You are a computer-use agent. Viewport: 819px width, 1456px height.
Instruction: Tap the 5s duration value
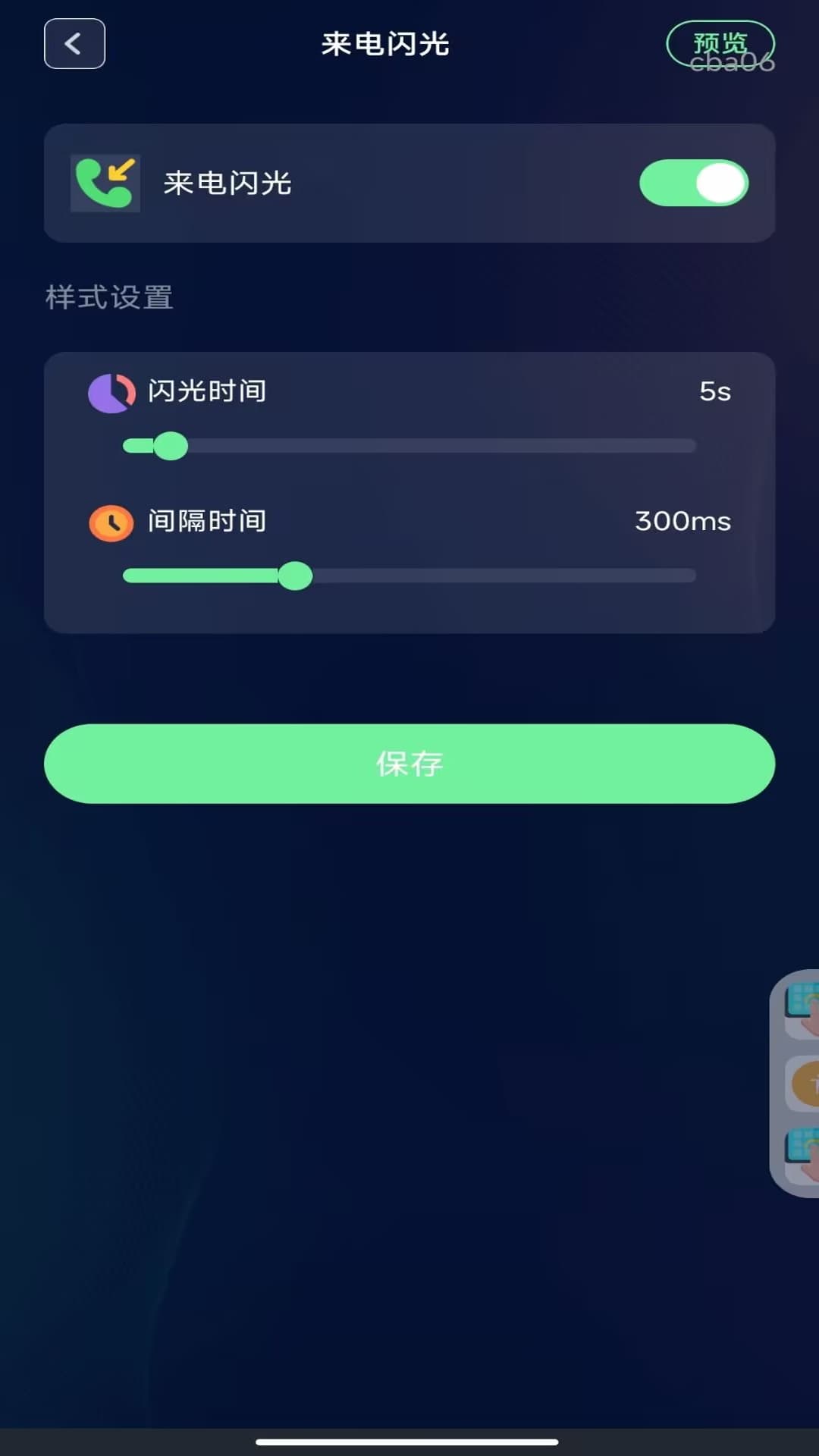tap(716, 391)
